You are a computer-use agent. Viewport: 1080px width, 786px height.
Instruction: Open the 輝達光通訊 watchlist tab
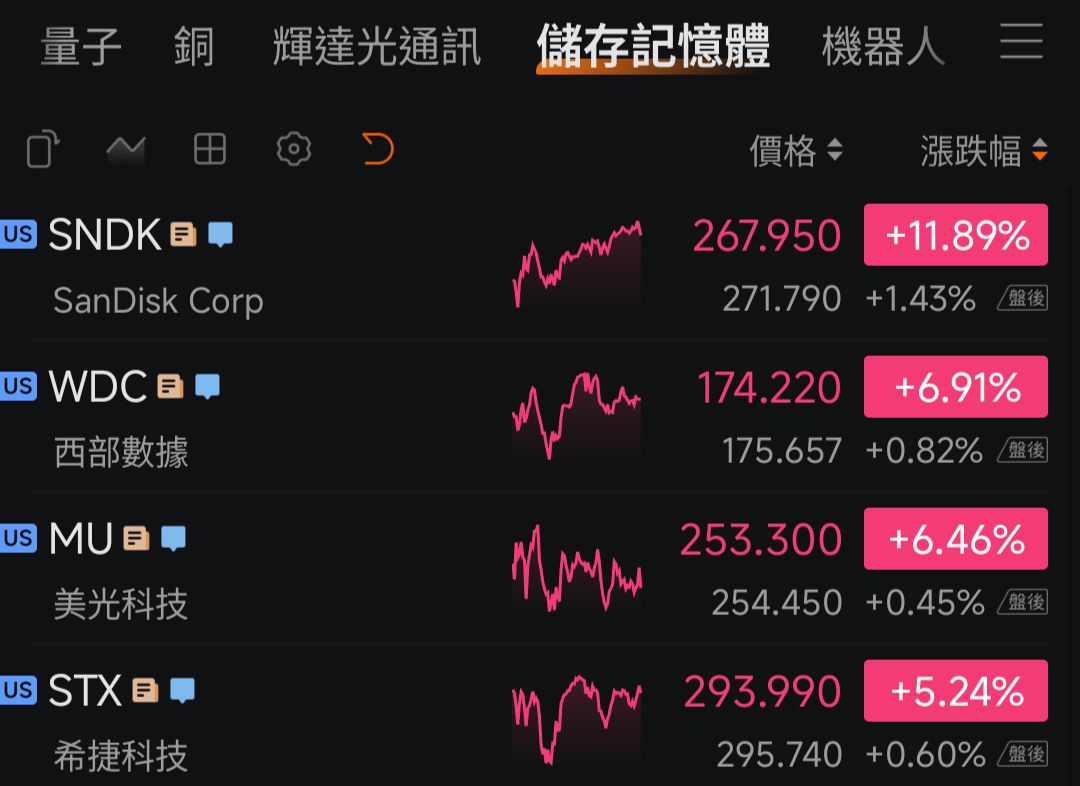(376, 46)
